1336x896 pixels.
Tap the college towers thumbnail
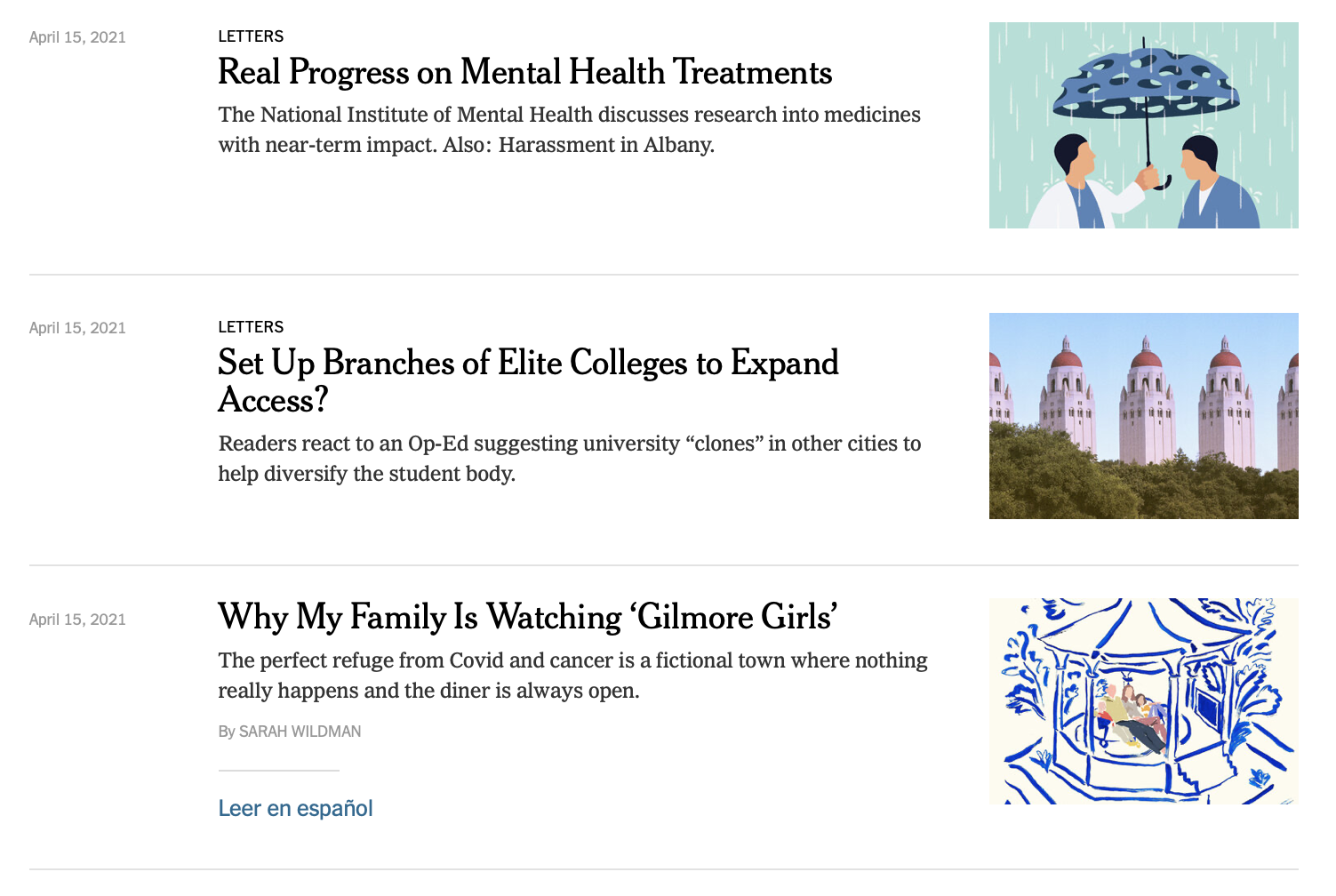click(1143, 416)
